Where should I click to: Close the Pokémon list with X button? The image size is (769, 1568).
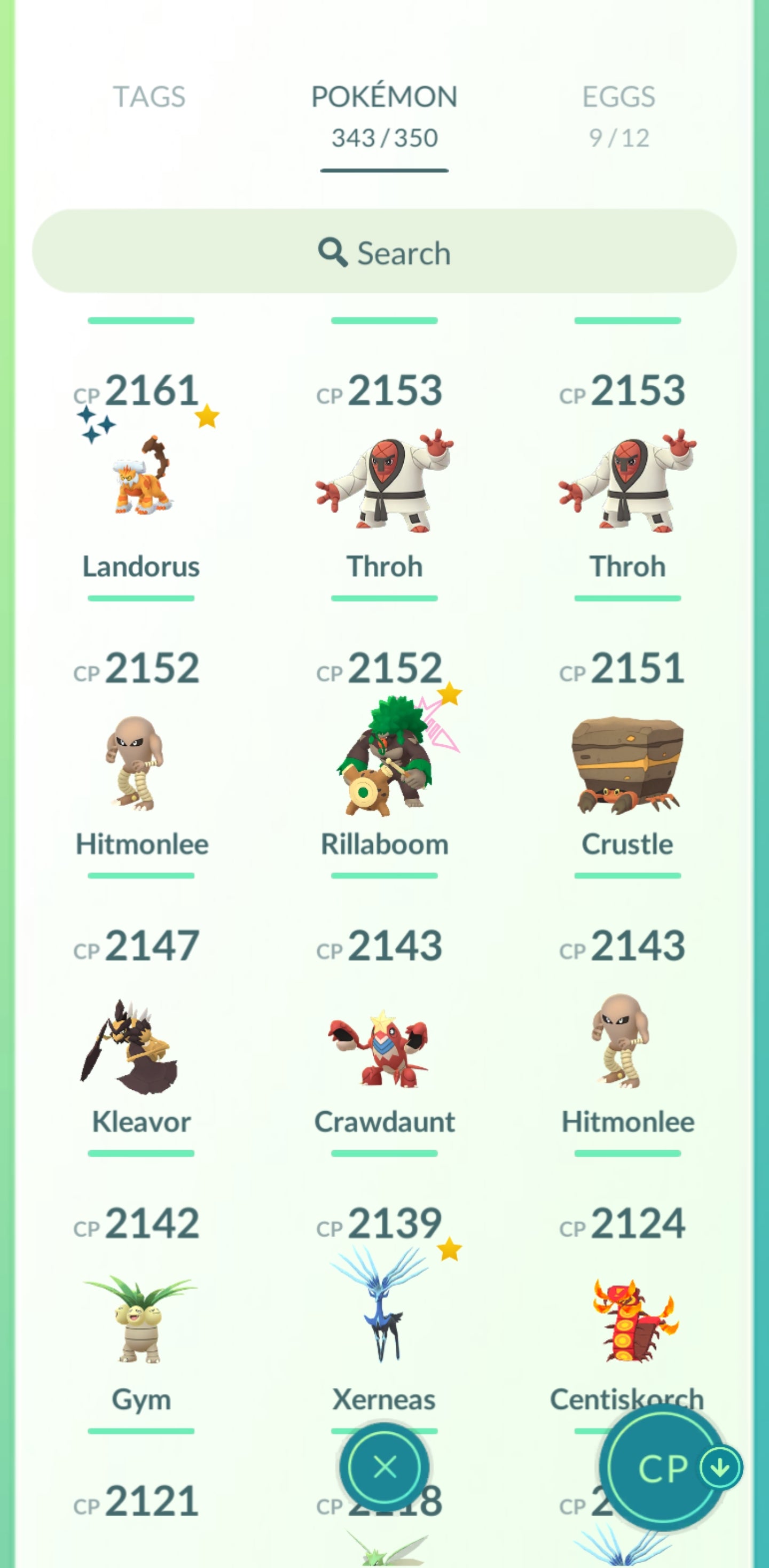click(384, 1466)
